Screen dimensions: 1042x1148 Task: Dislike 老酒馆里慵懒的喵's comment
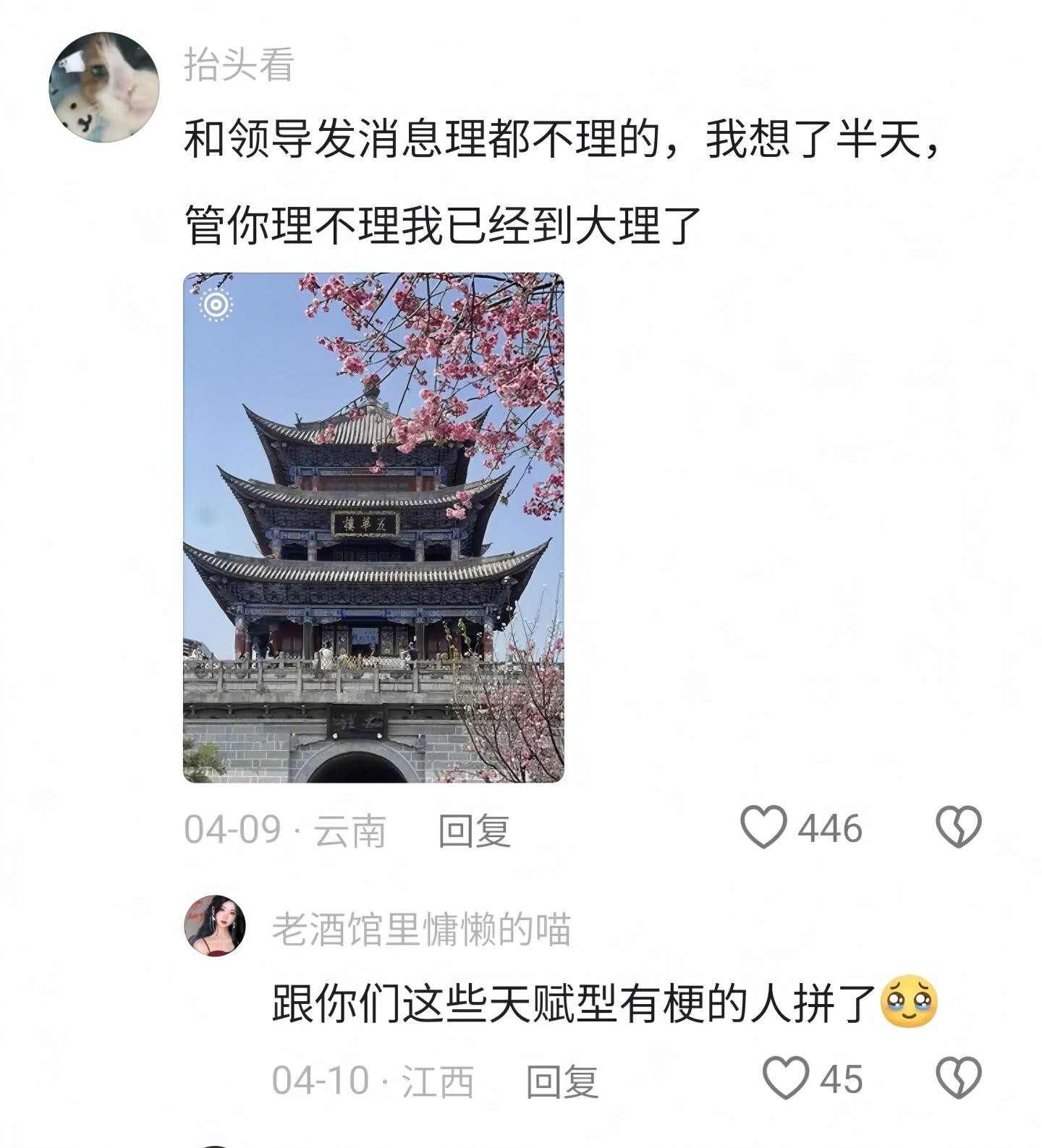click(959, 1078)
